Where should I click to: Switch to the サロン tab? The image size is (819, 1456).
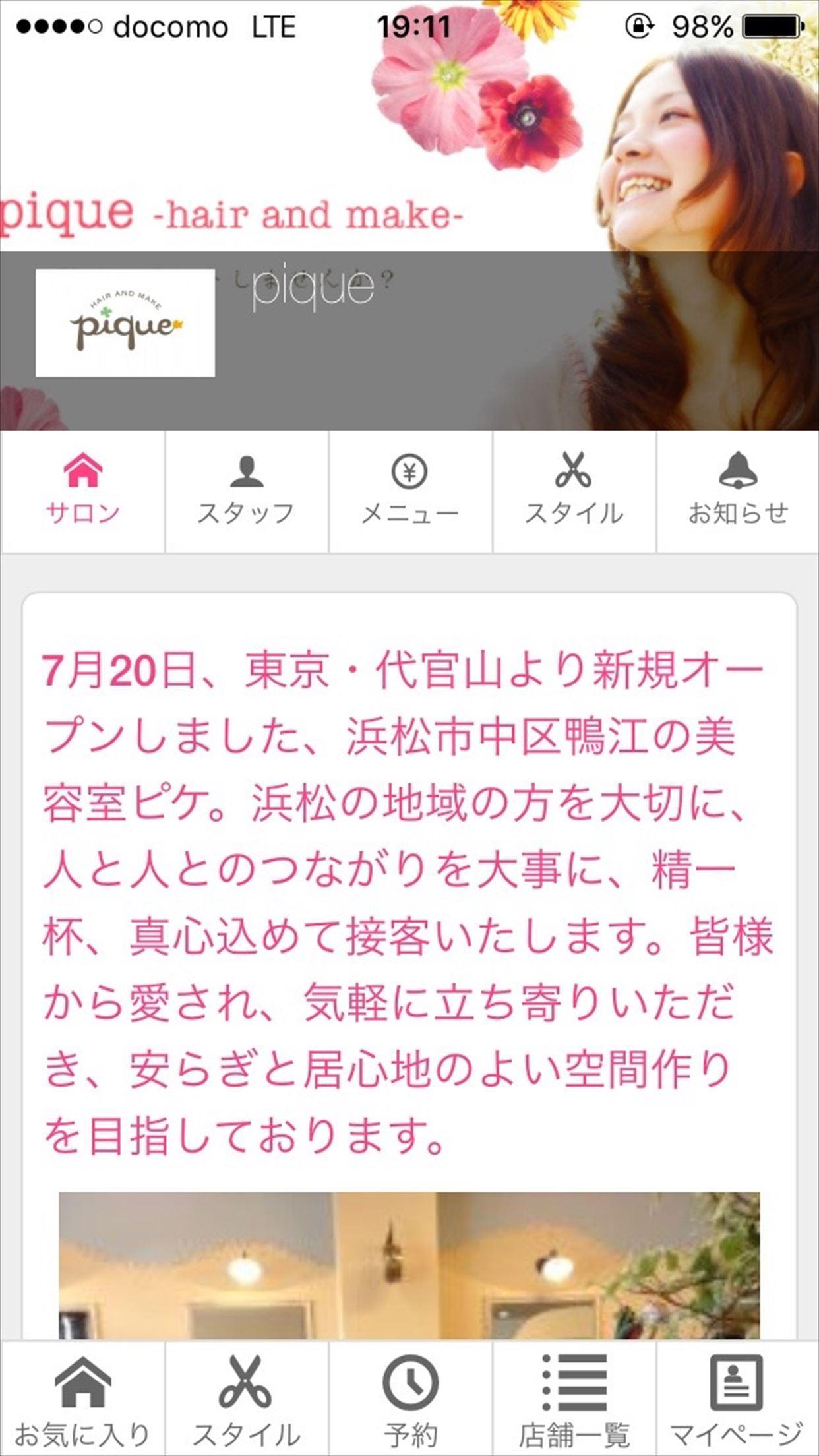click(82, 491)
